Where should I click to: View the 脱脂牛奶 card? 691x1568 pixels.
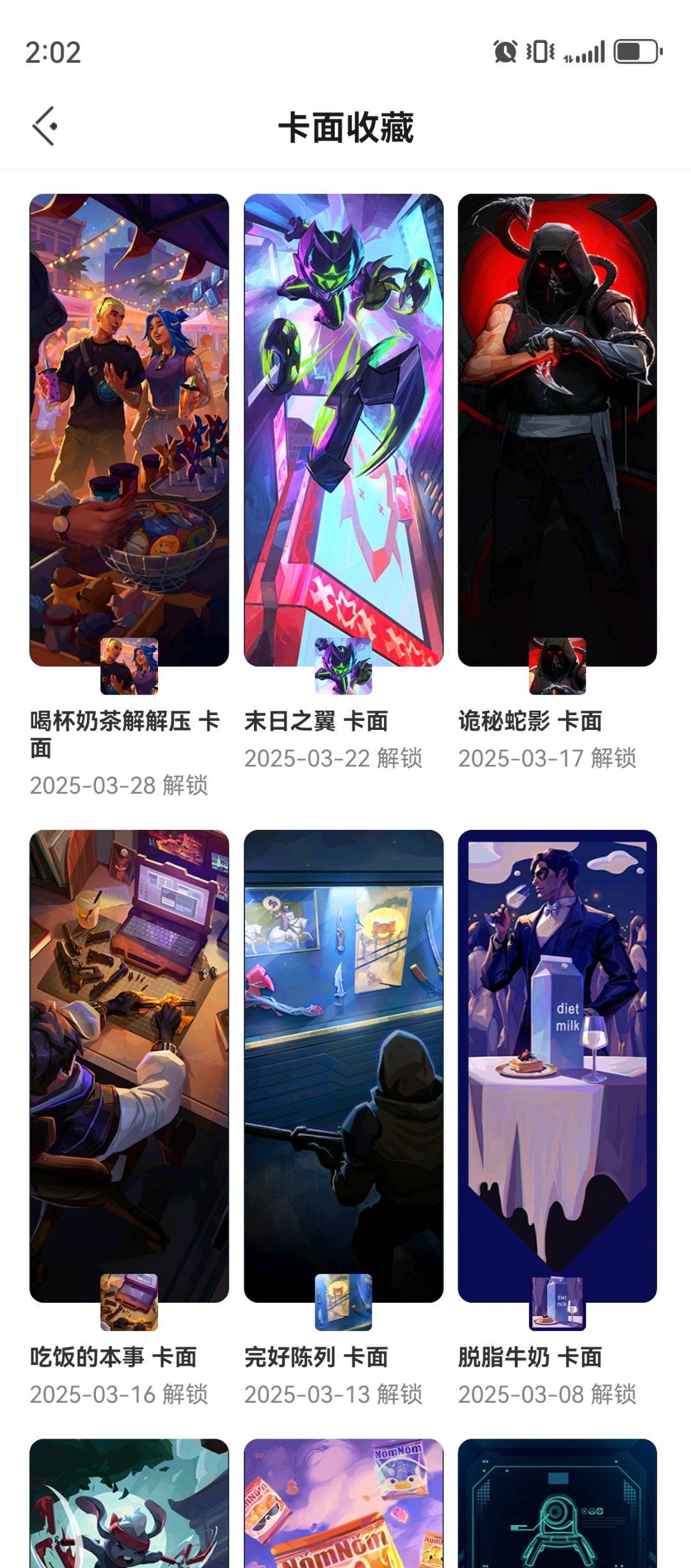pos(557,1066)
